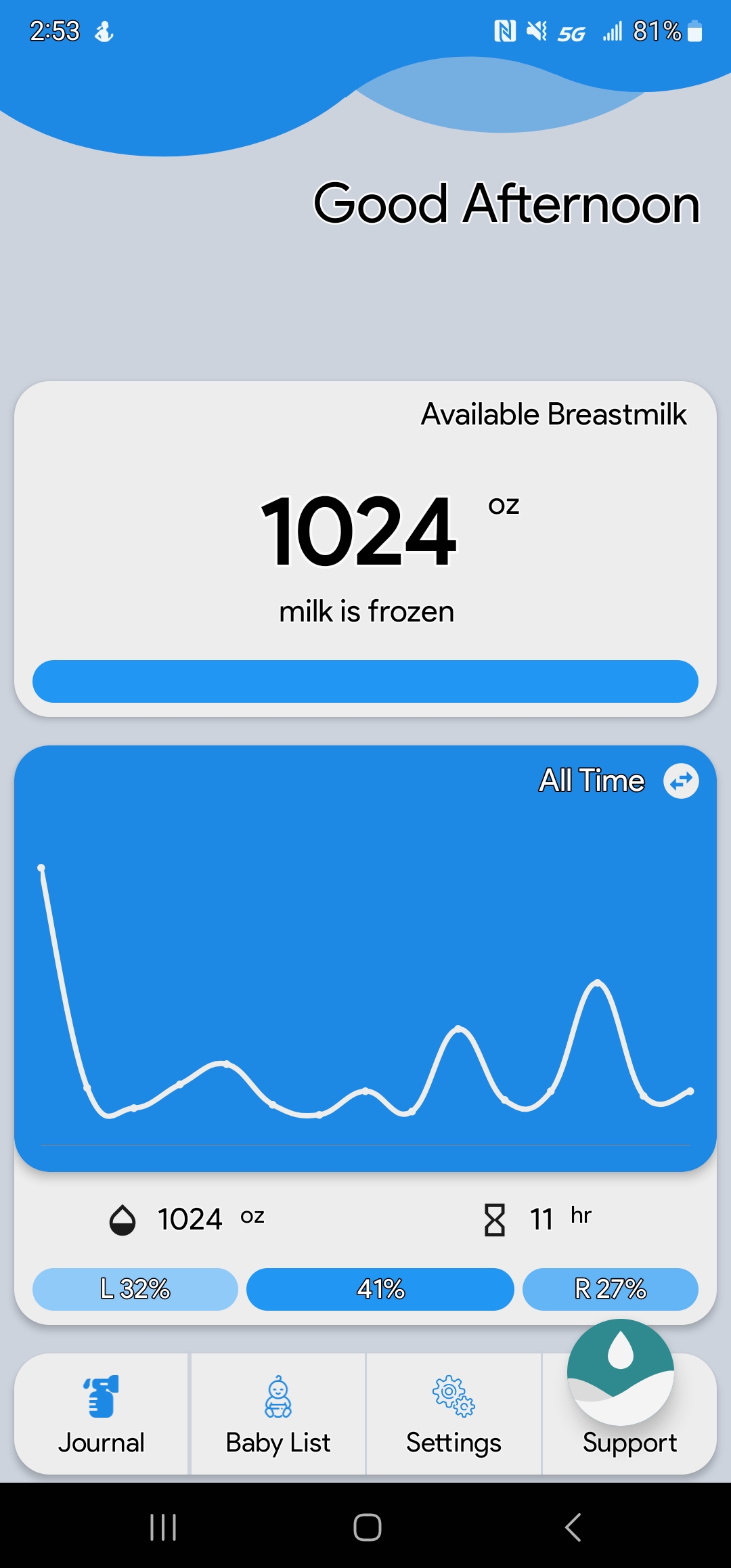731x1568 pixels.
Task: Switch the All Time chart period
Action: pos(681,781)
